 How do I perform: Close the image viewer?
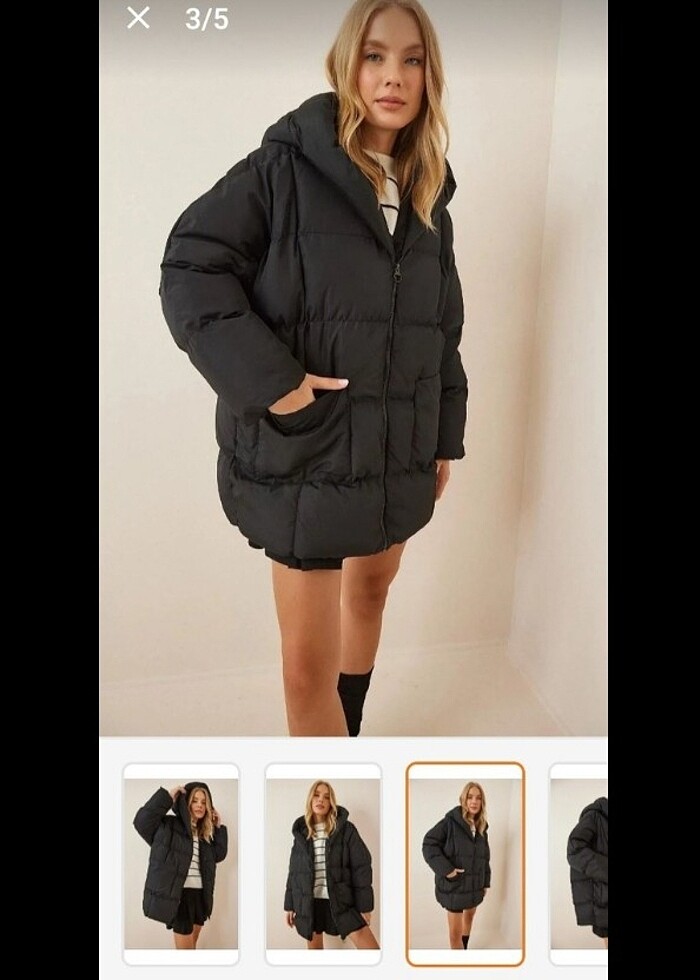pos(138,17)
